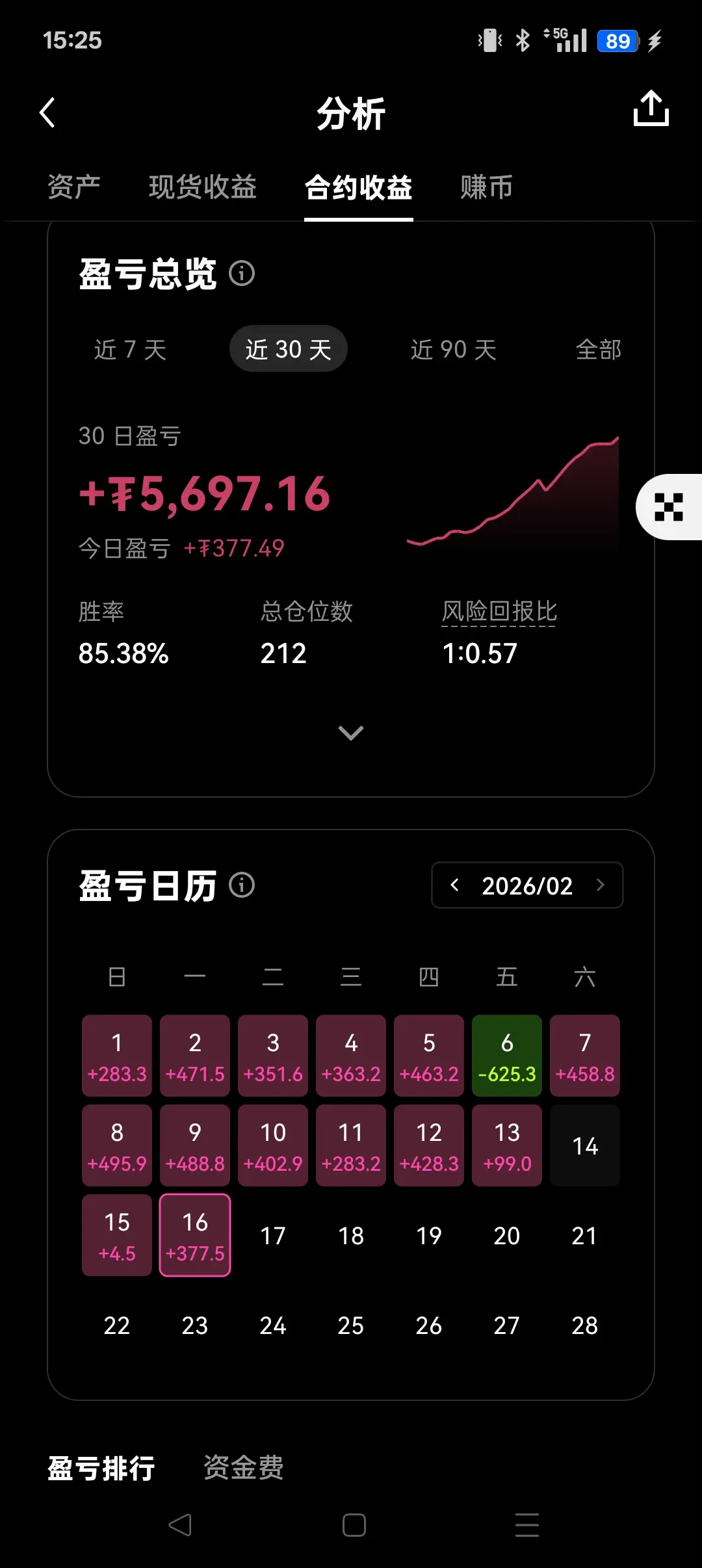
Task: Switch to the 资金费 tab
Action: (243, 1468)
